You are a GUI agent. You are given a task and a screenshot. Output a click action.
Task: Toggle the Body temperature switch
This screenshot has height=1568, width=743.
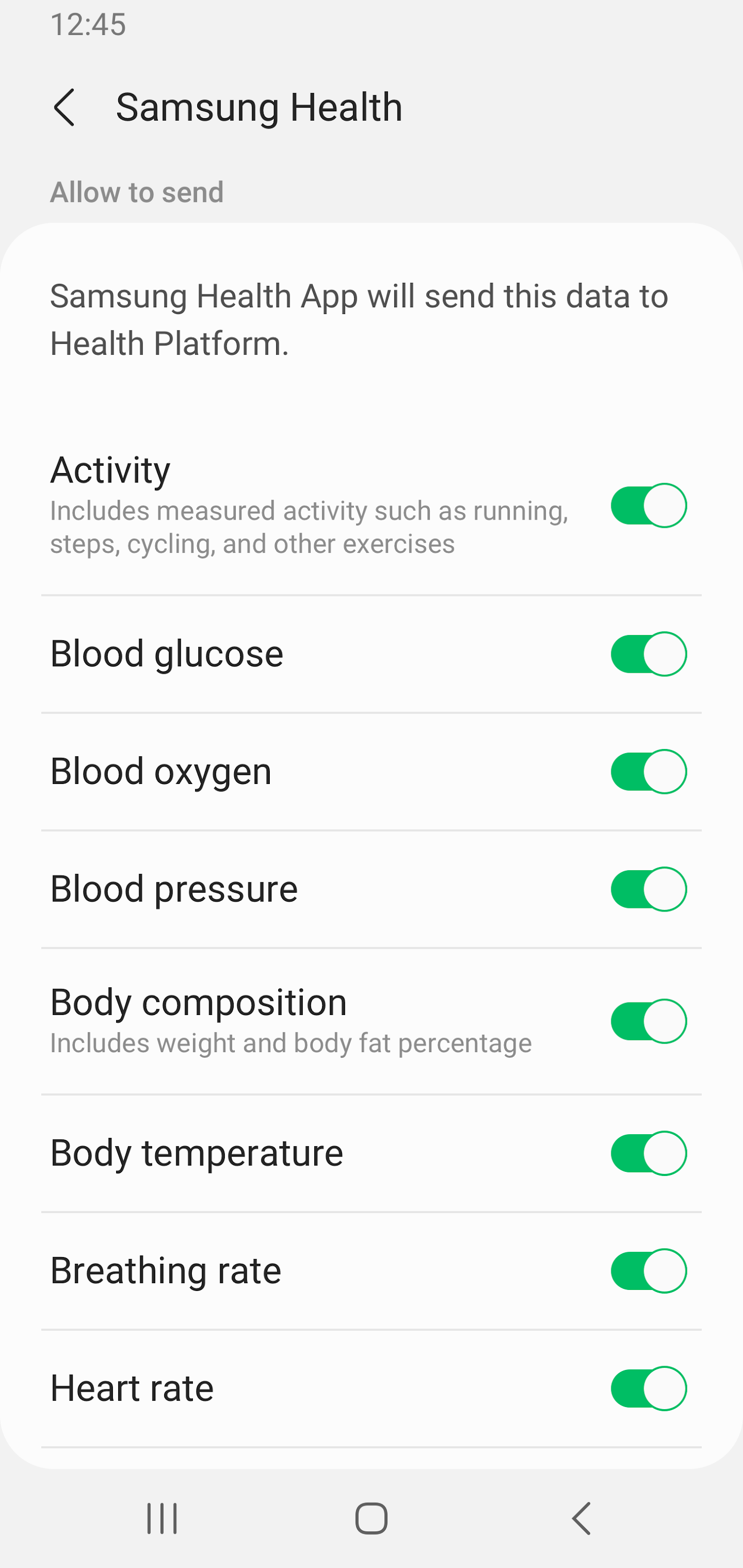pos(648,1151)
